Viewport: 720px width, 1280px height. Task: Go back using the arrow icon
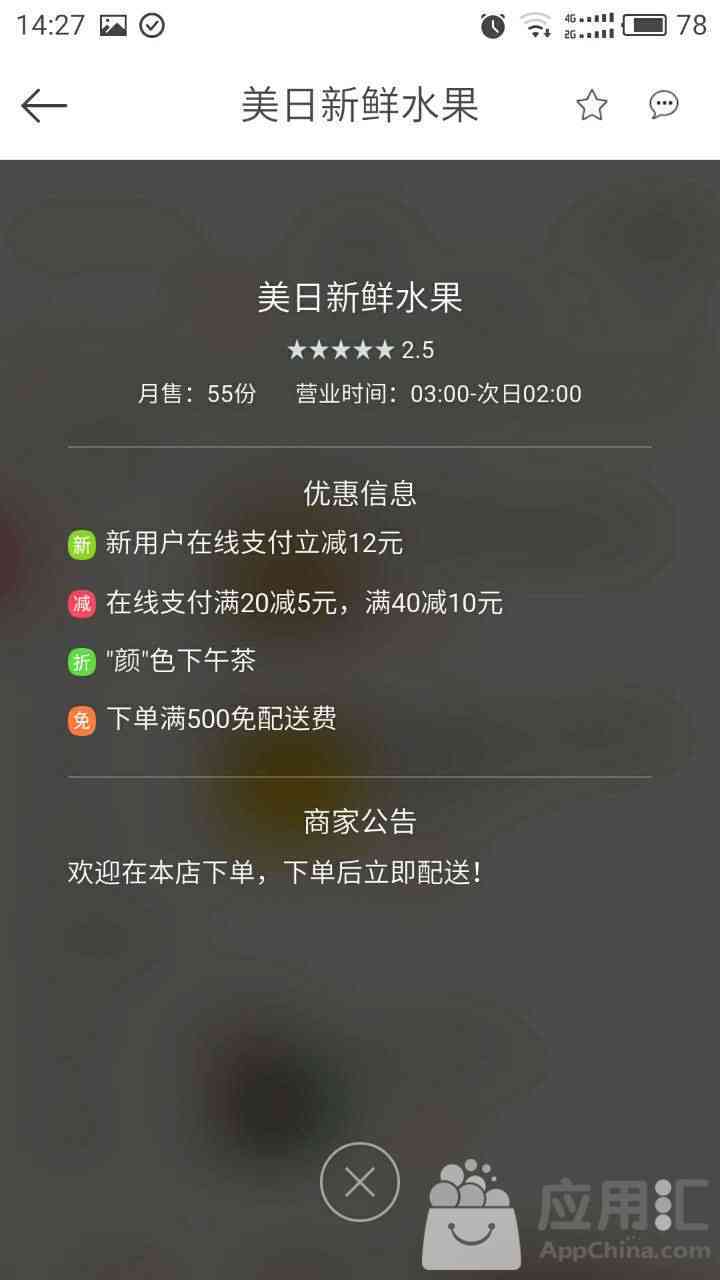click(44, 105)
